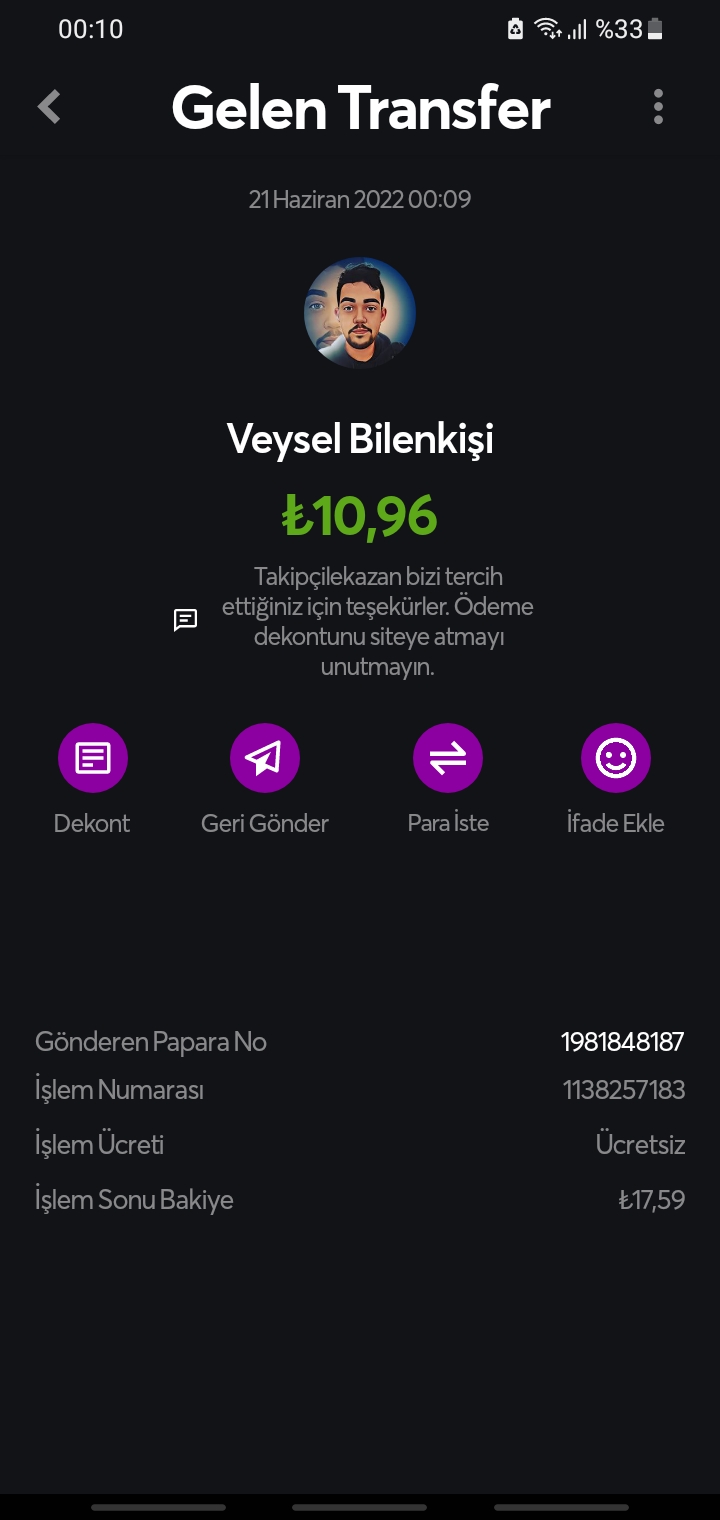This screenshot has height=1520, width=720.
Task: Open Veysel Bilenkişi's profile picture
Action: (x=360, y=313)
